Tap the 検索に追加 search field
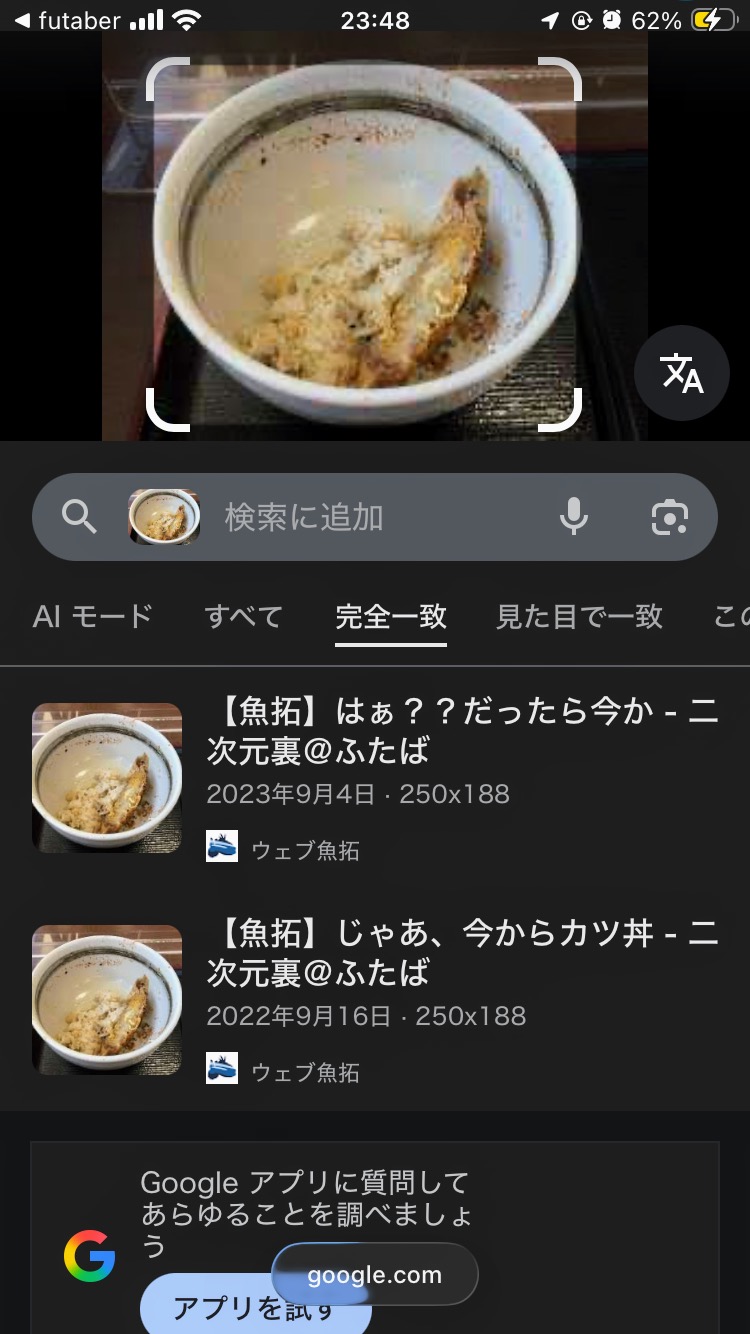Viewport: 750px width, 1334px height. pos(370,517)
